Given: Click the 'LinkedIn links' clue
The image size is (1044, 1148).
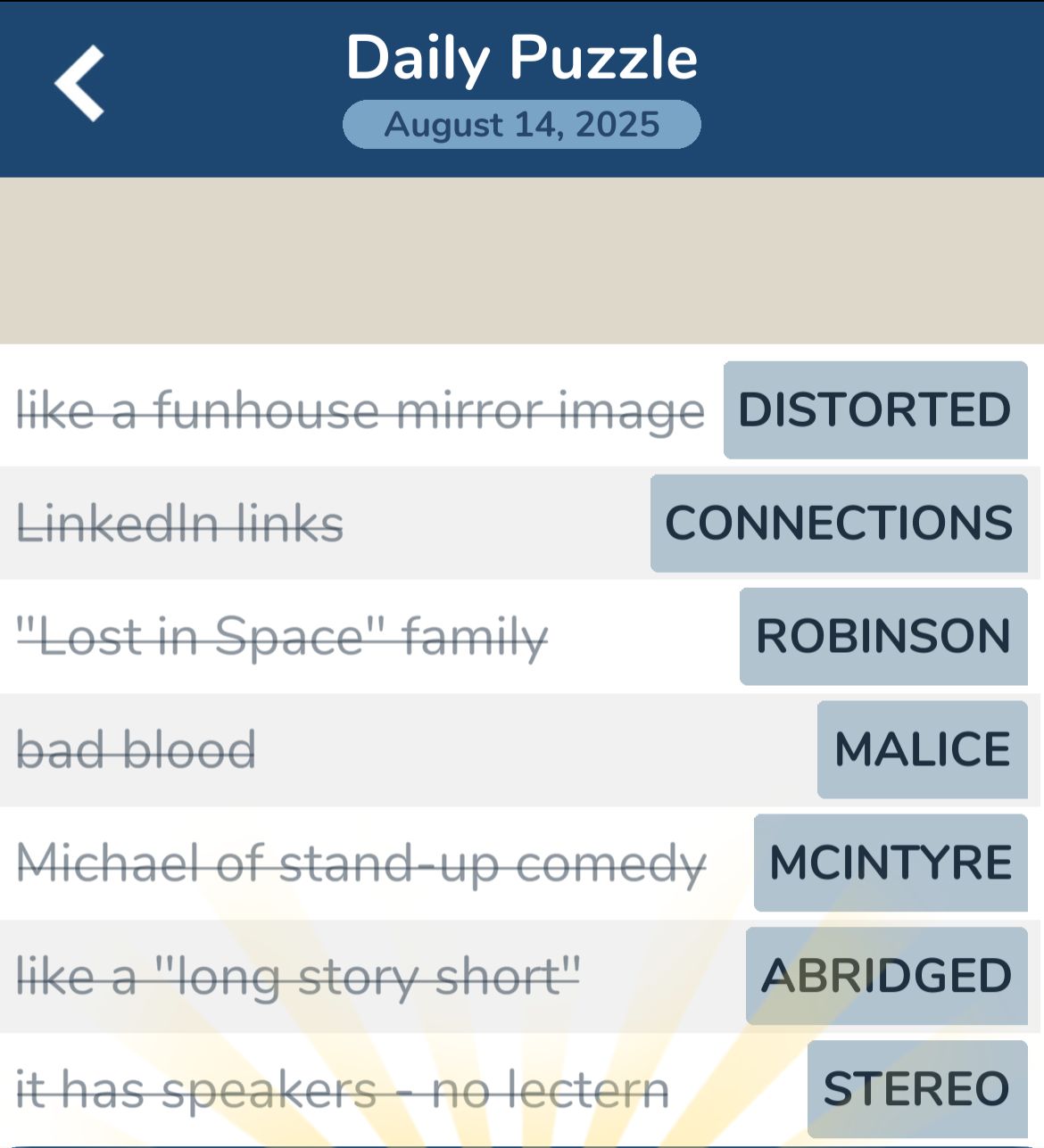Looking at the screenshot, I should coord(180,524).
